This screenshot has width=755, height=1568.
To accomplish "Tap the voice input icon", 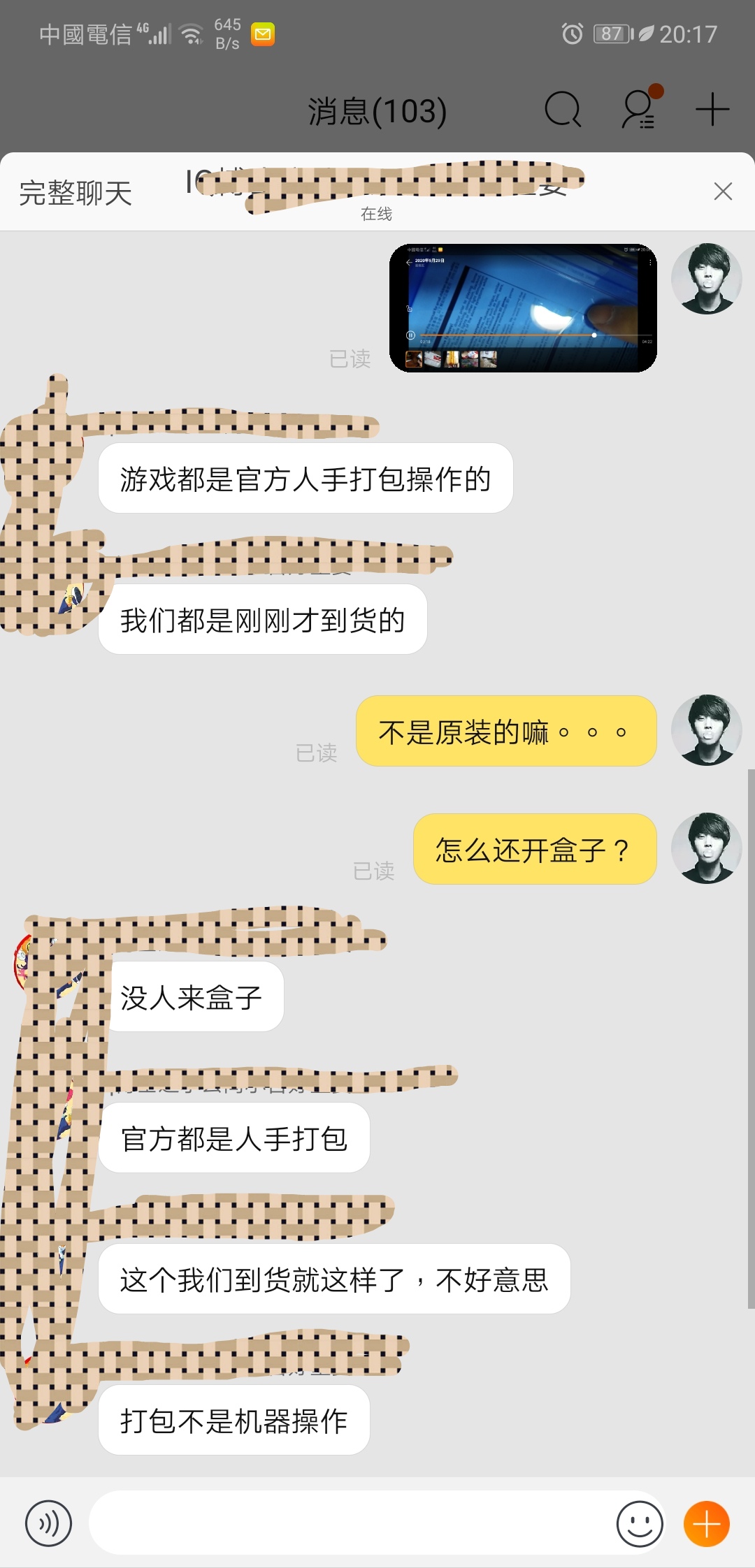I will tap(48, 1523).
